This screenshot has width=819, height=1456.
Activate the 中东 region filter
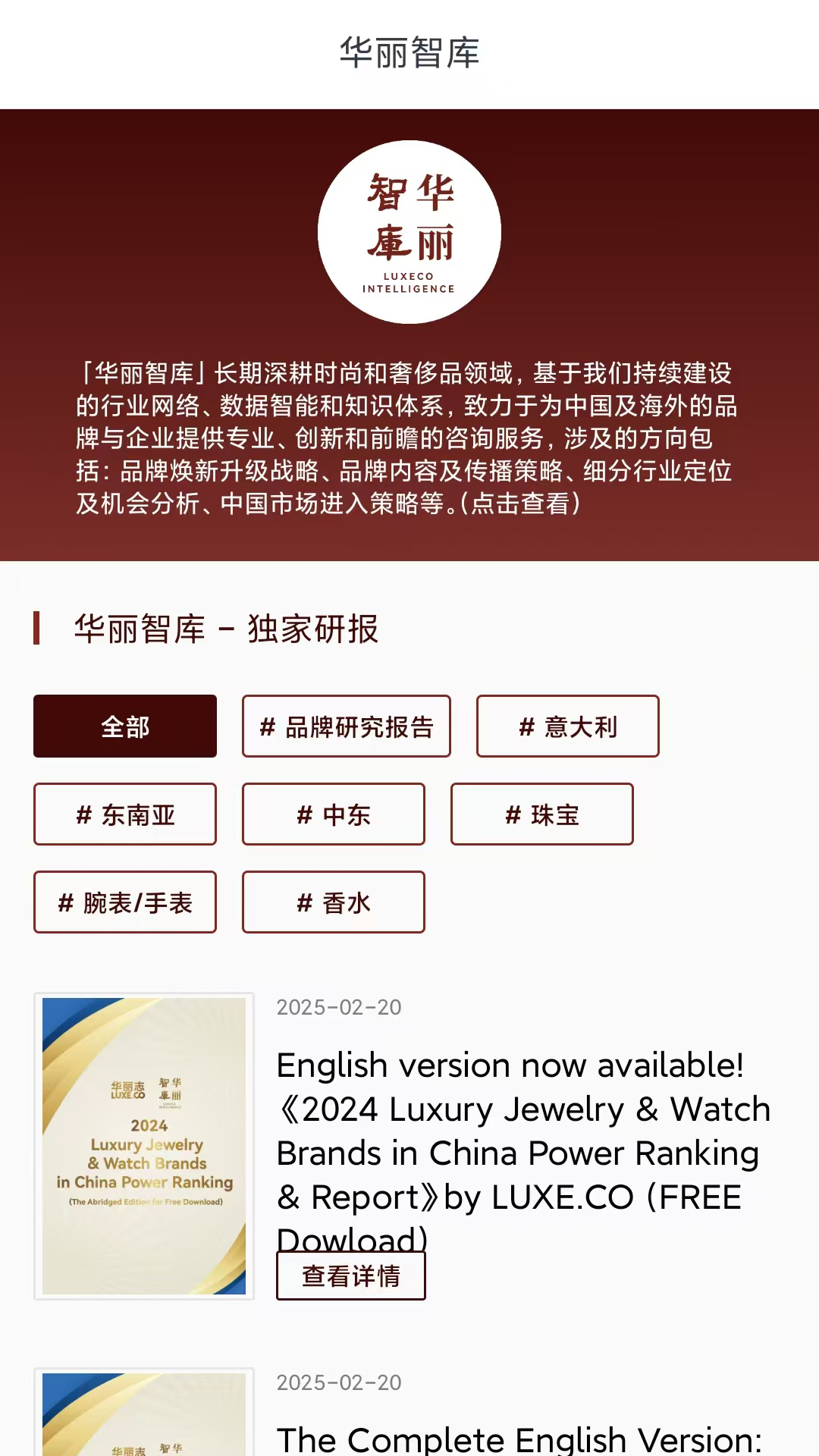(333, 814)
